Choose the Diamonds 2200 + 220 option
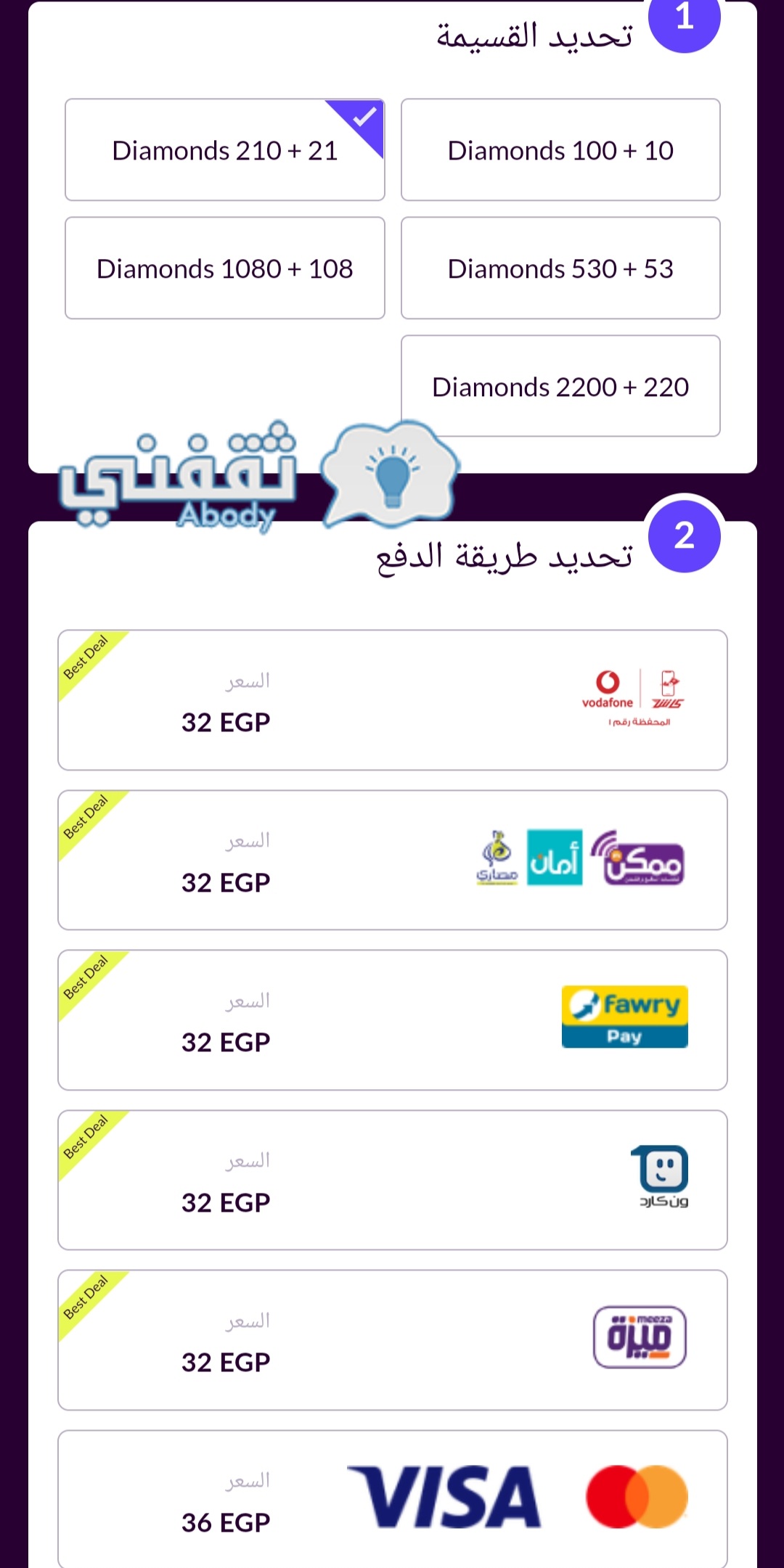 click(560, 386)
